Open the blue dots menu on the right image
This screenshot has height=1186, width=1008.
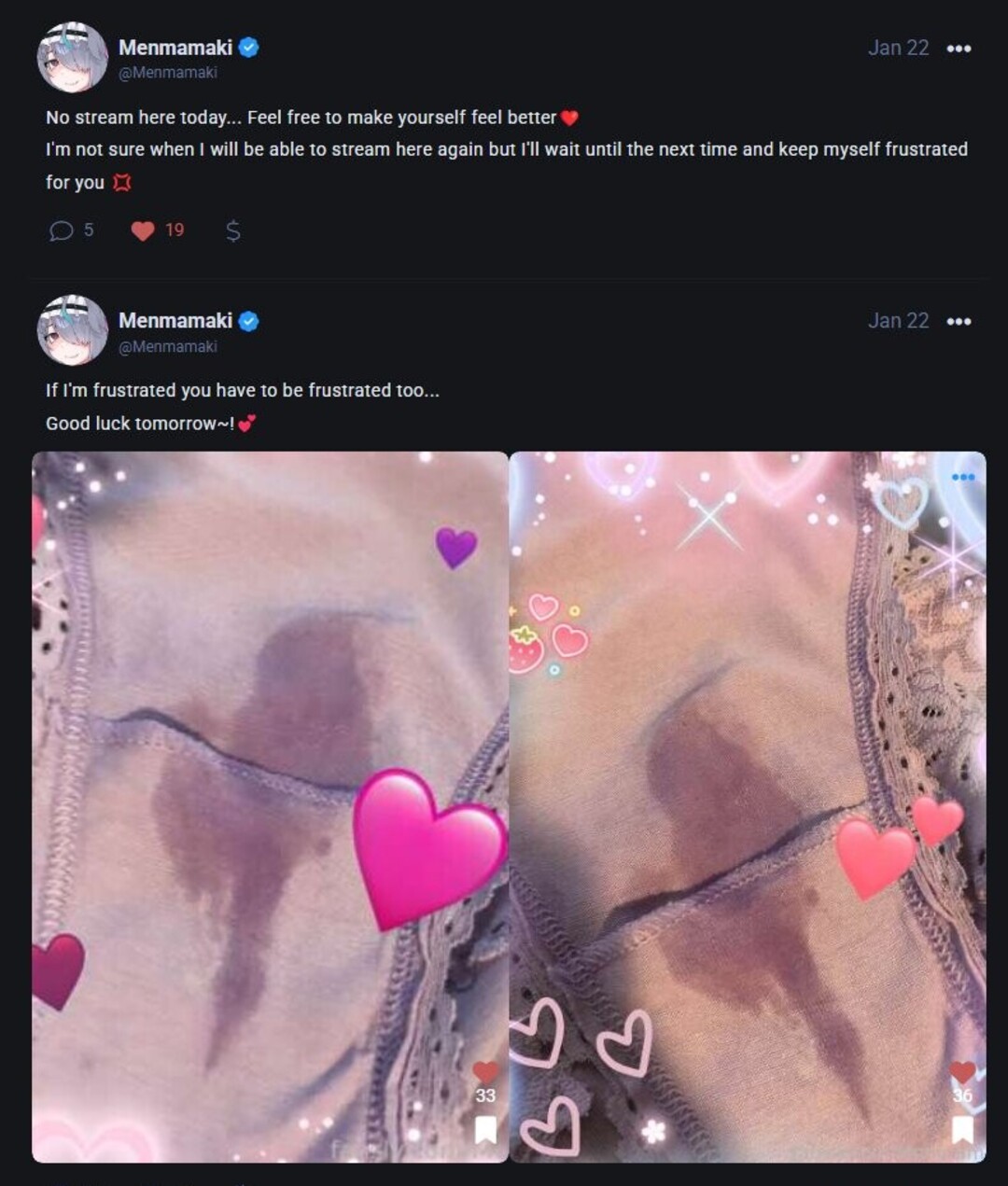click(962, 477)
